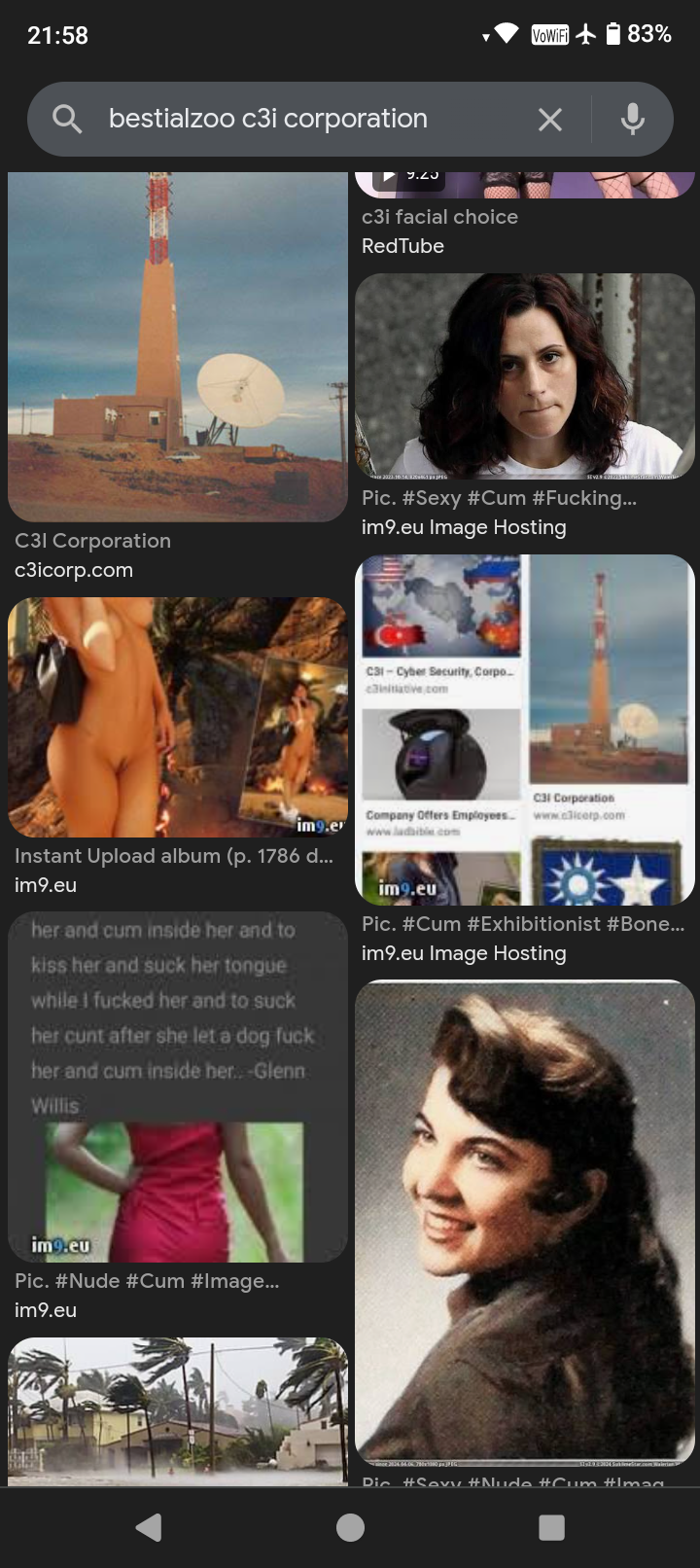Tap the magnifier search icon
The width and height of the screenshot is (700, 1568).
pos(67,119)
